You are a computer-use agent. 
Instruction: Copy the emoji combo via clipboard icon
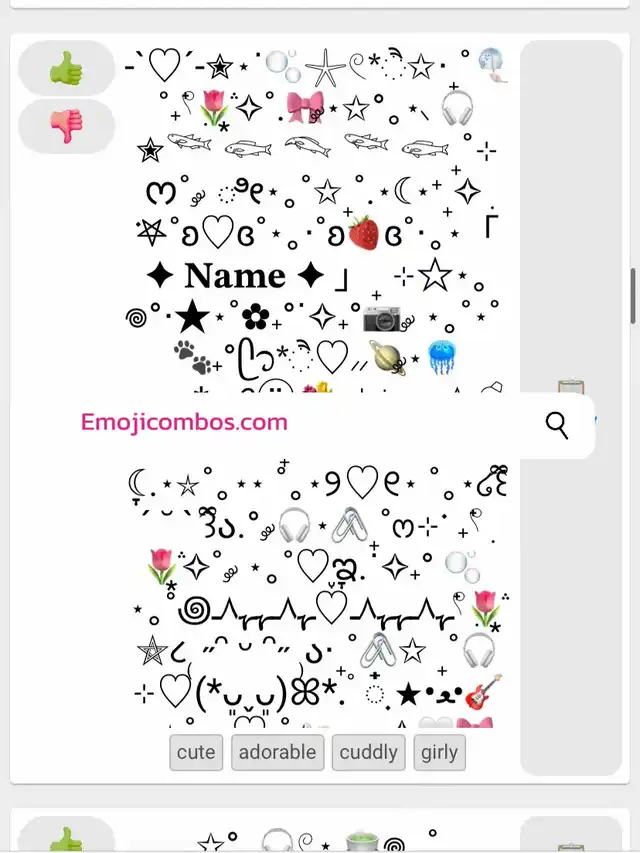pos(571,386)
